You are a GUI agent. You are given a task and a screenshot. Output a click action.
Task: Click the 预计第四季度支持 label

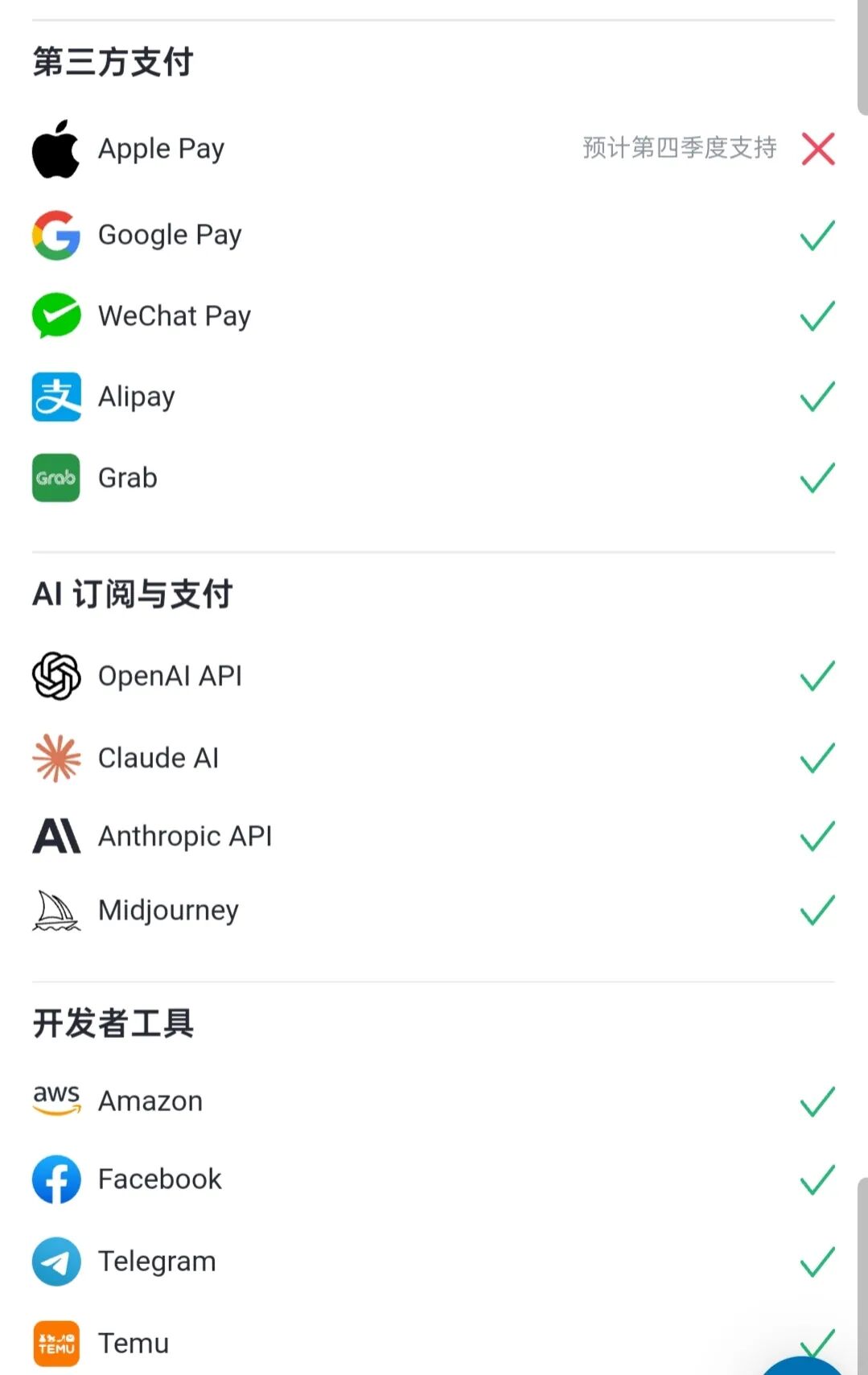click(680, 149)
